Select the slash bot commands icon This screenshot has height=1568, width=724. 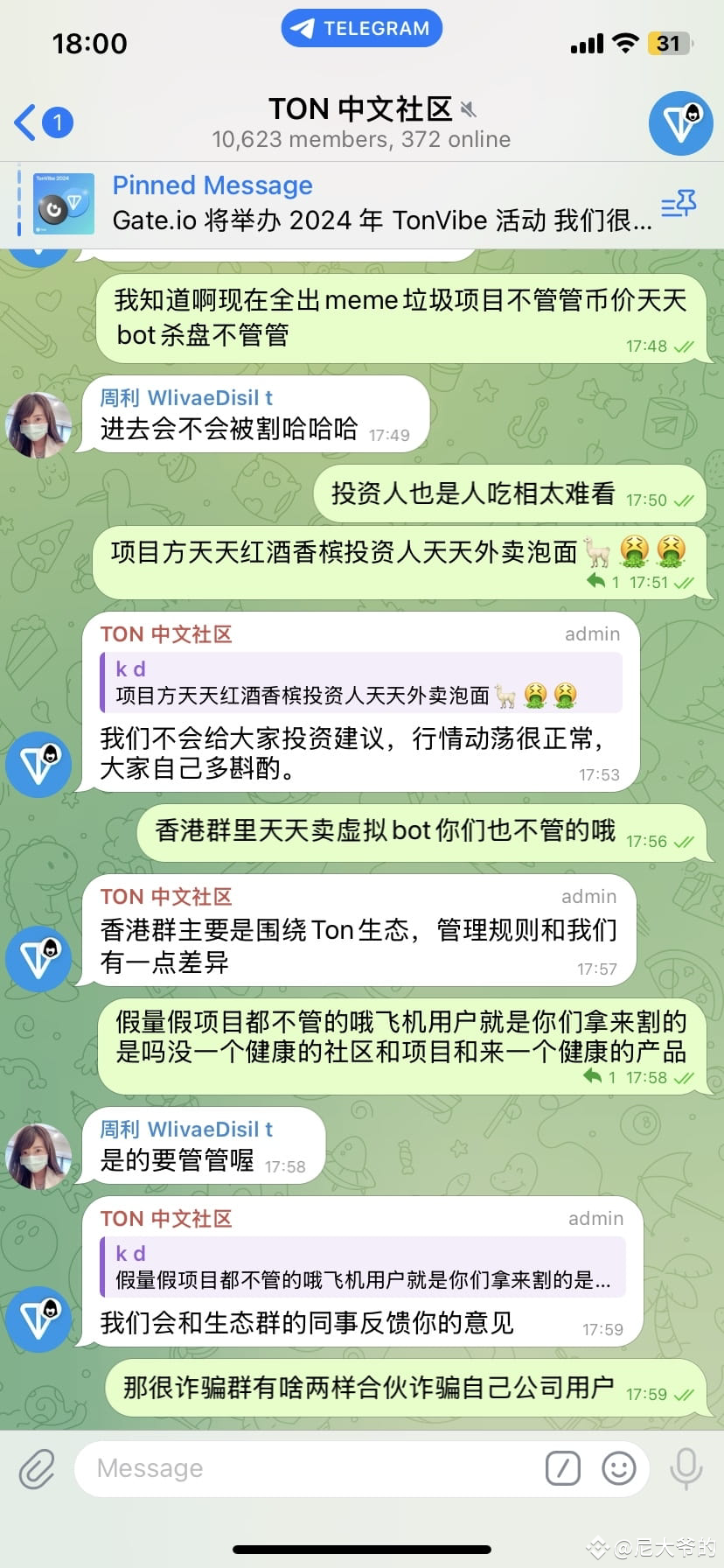563,1467
